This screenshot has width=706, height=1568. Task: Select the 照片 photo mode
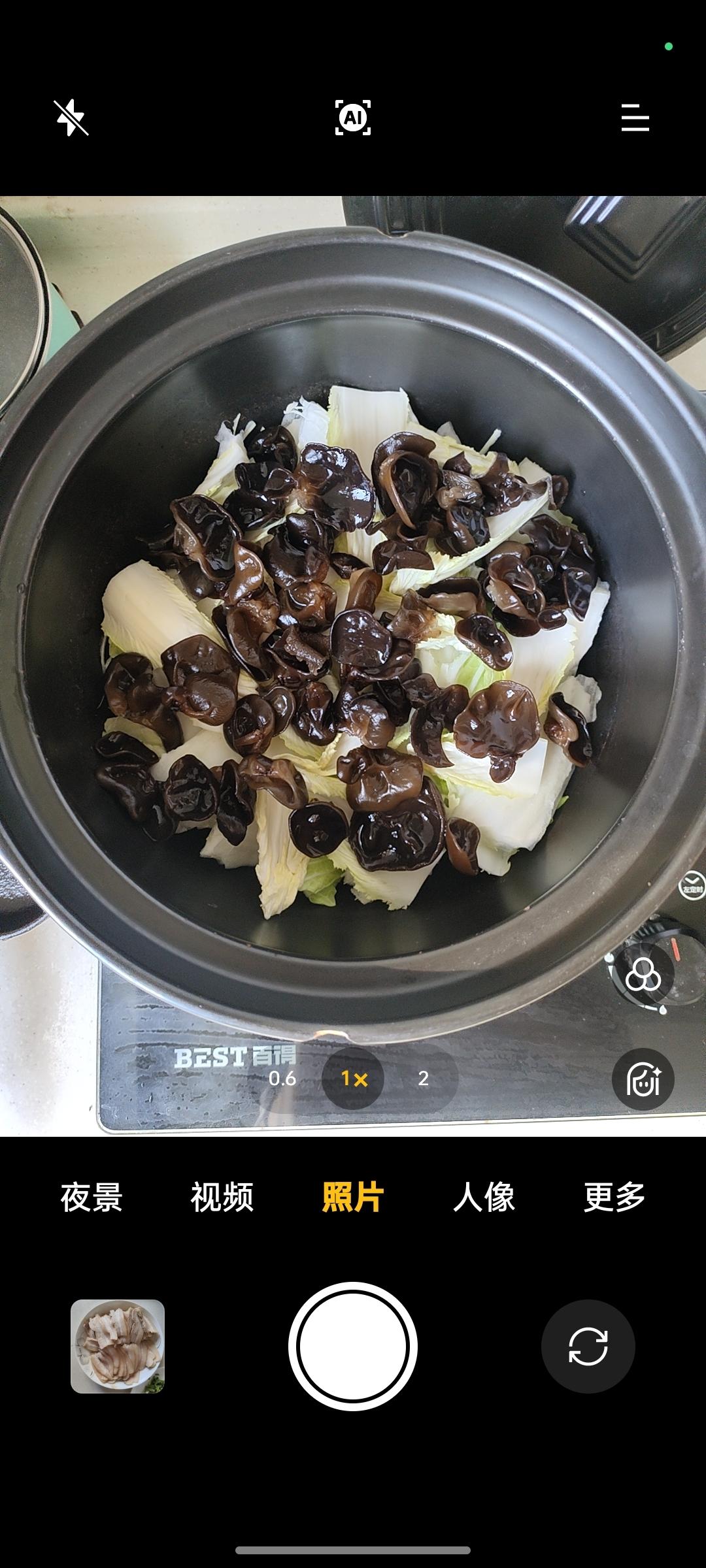pyautogui.click(x=353, y=1197)
